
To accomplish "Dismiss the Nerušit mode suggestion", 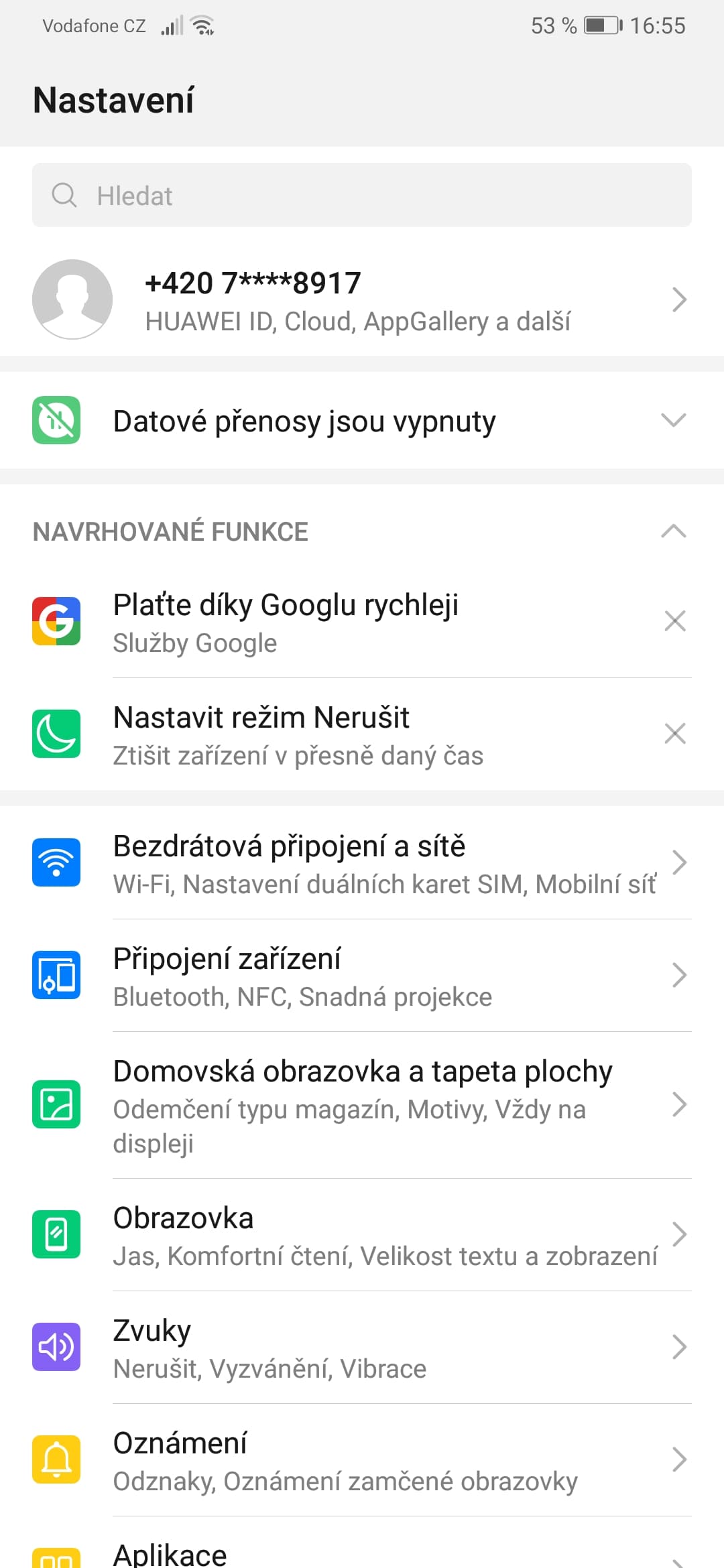I will 674,734.
